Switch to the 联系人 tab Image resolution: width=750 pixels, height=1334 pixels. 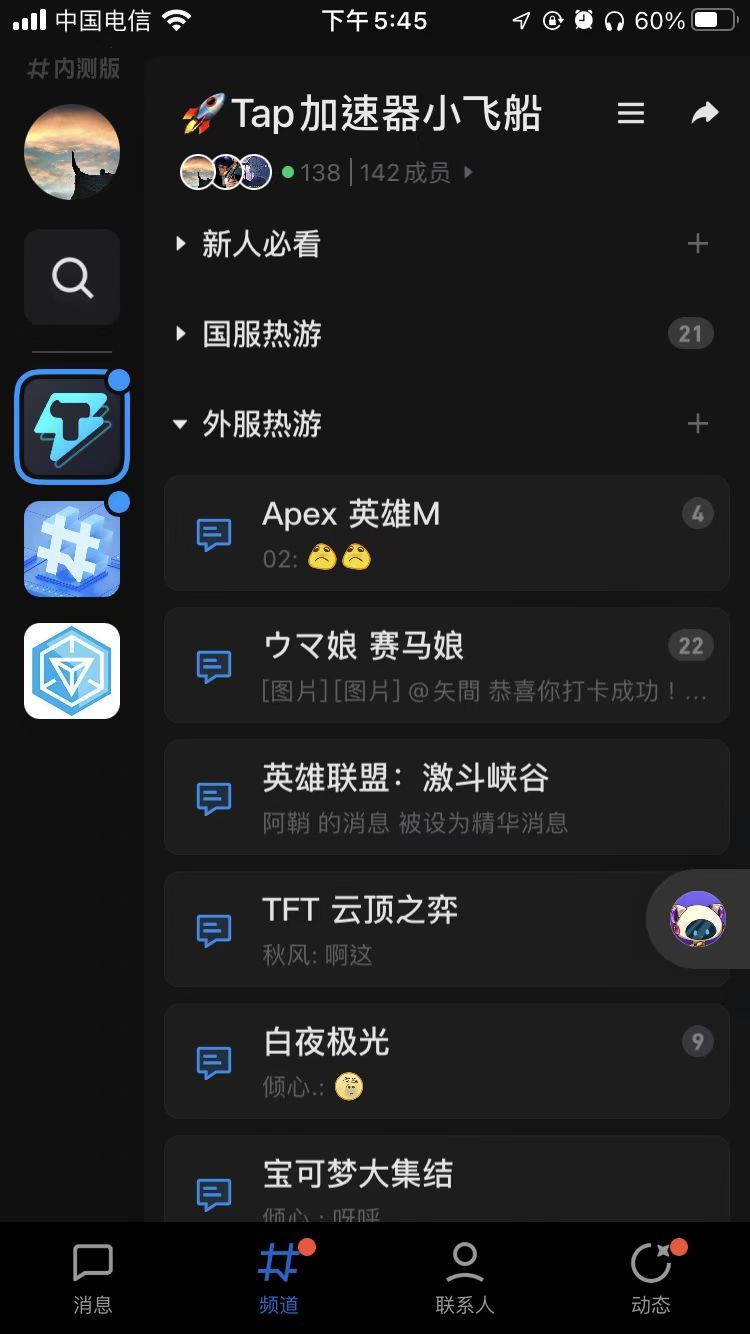coord(464,1277)
